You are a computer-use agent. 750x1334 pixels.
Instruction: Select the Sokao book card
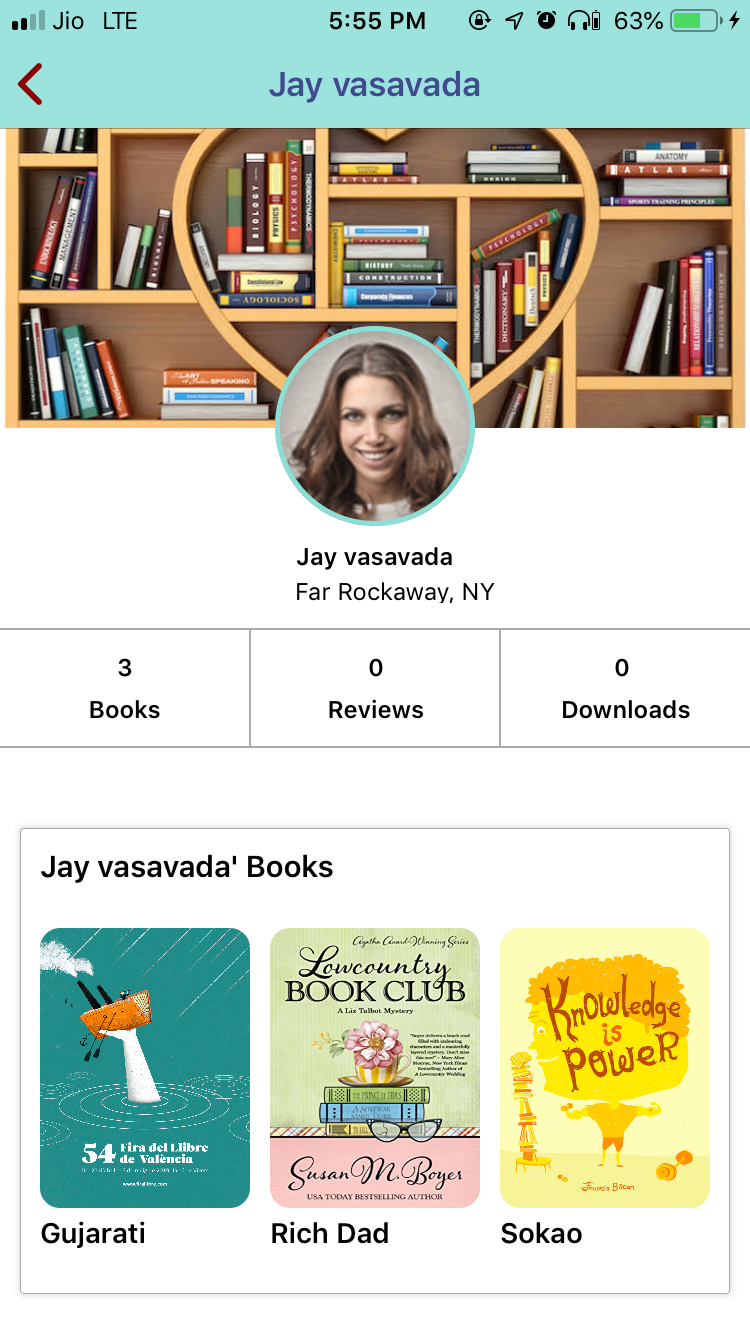click(605, 1067)
